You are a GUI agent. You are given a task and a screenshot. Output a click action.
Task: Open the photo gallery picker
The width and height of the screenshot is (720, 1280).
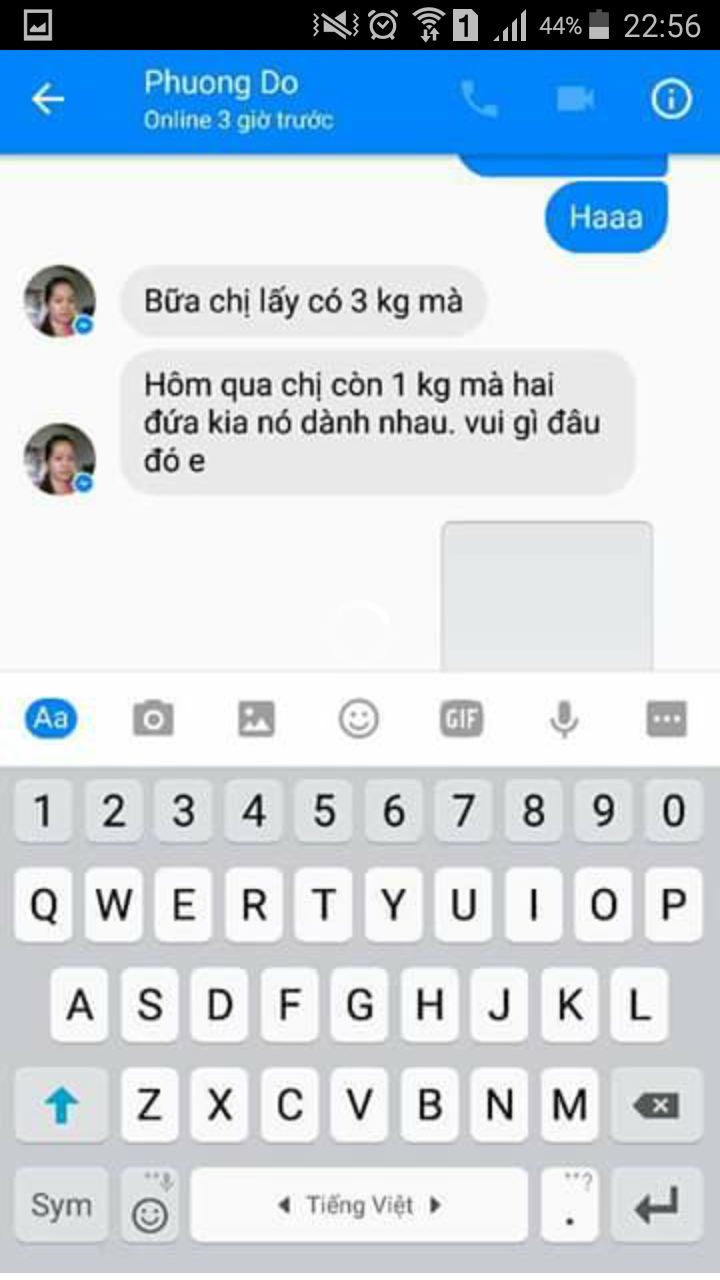pos(256,718)
